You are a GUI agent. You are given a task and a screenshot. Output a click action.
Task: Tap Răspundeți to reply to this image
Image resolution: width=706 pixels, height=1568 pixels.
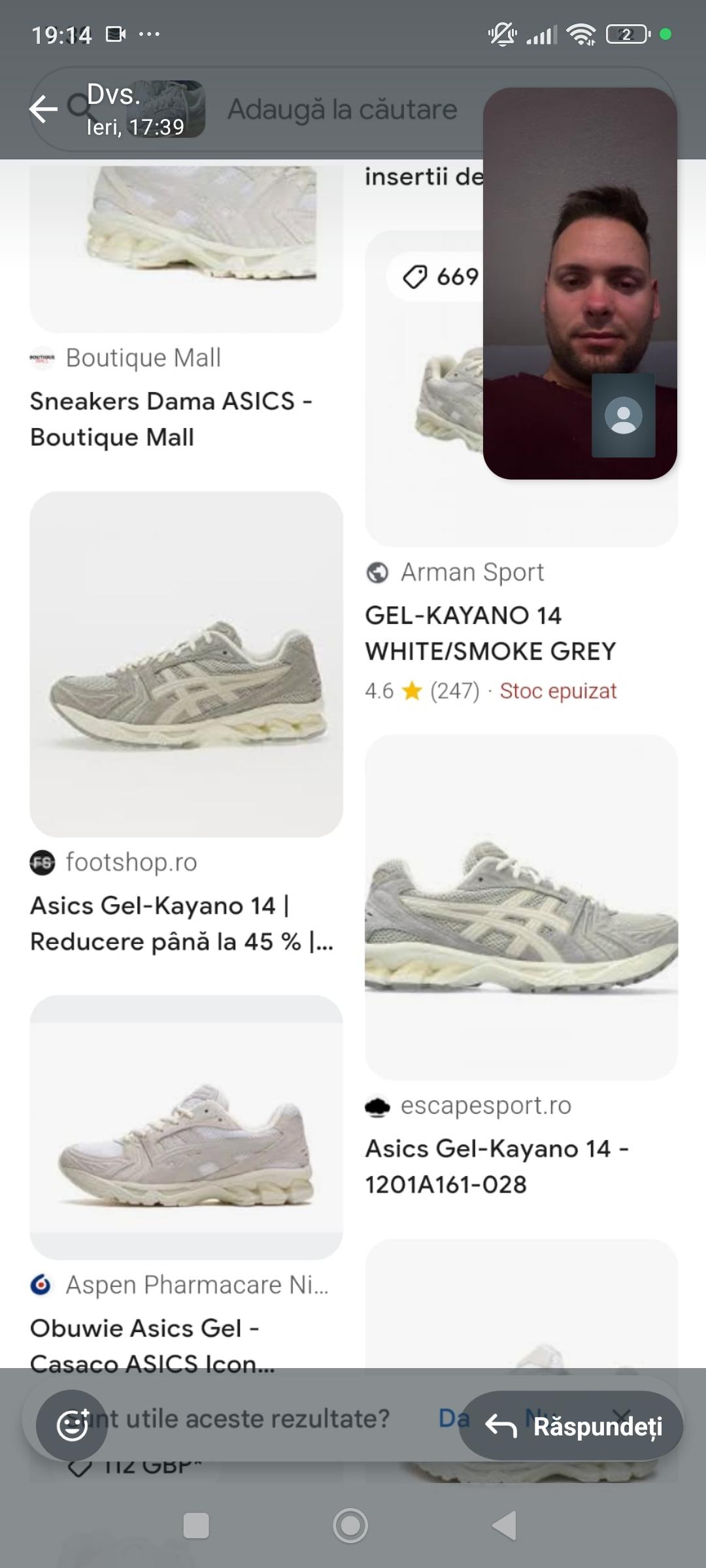pyautogui.click(x=572, y=1426)
